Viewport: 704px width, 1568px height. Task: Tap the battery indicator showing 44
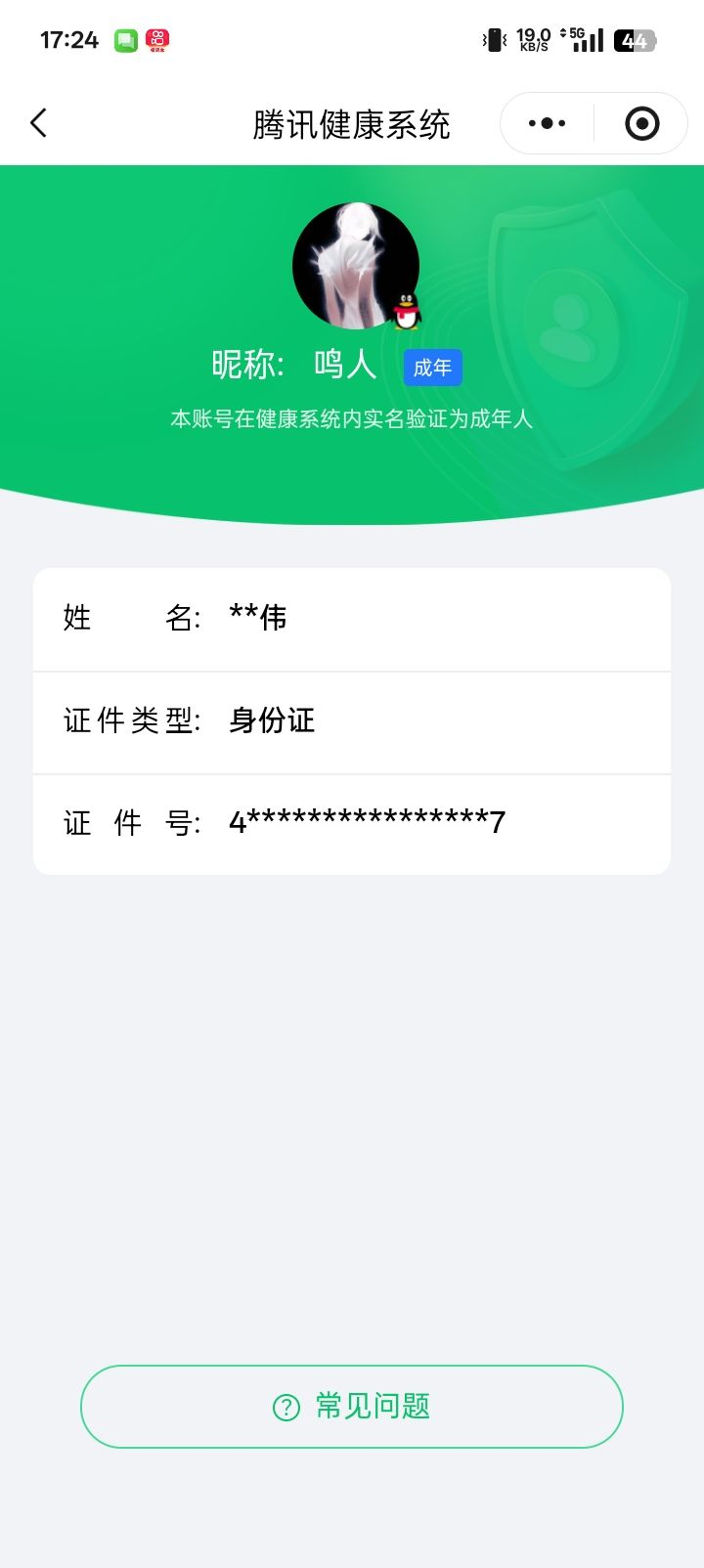[635, 41]
